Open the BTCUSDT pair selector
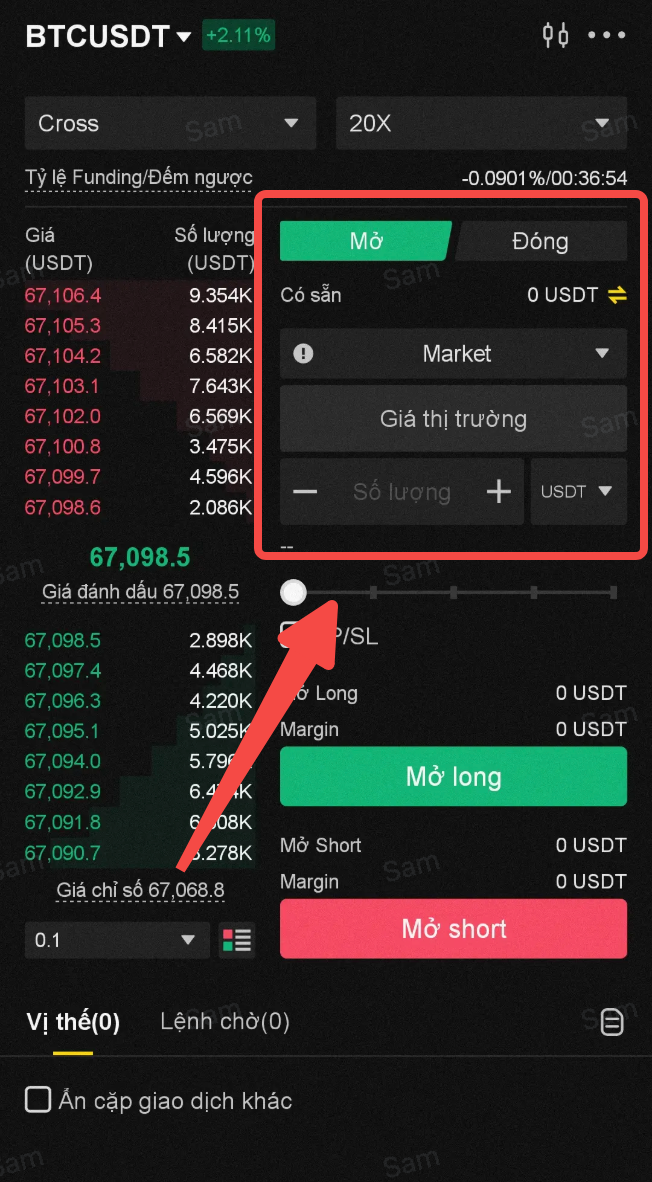 109,36
